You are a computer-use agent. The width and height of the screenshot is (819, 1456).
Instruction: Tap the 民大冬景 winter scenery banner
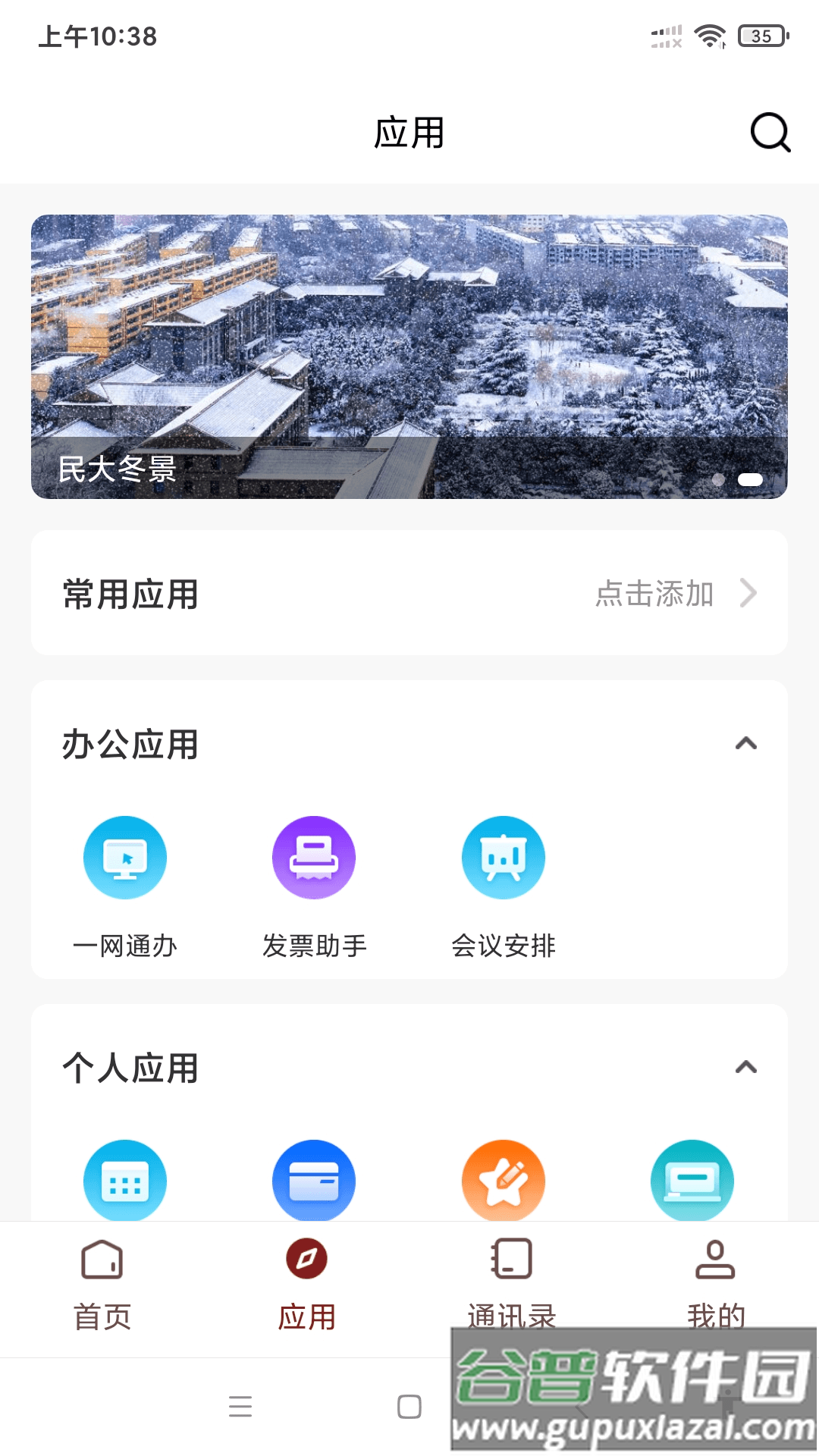(x=409, y=356)
